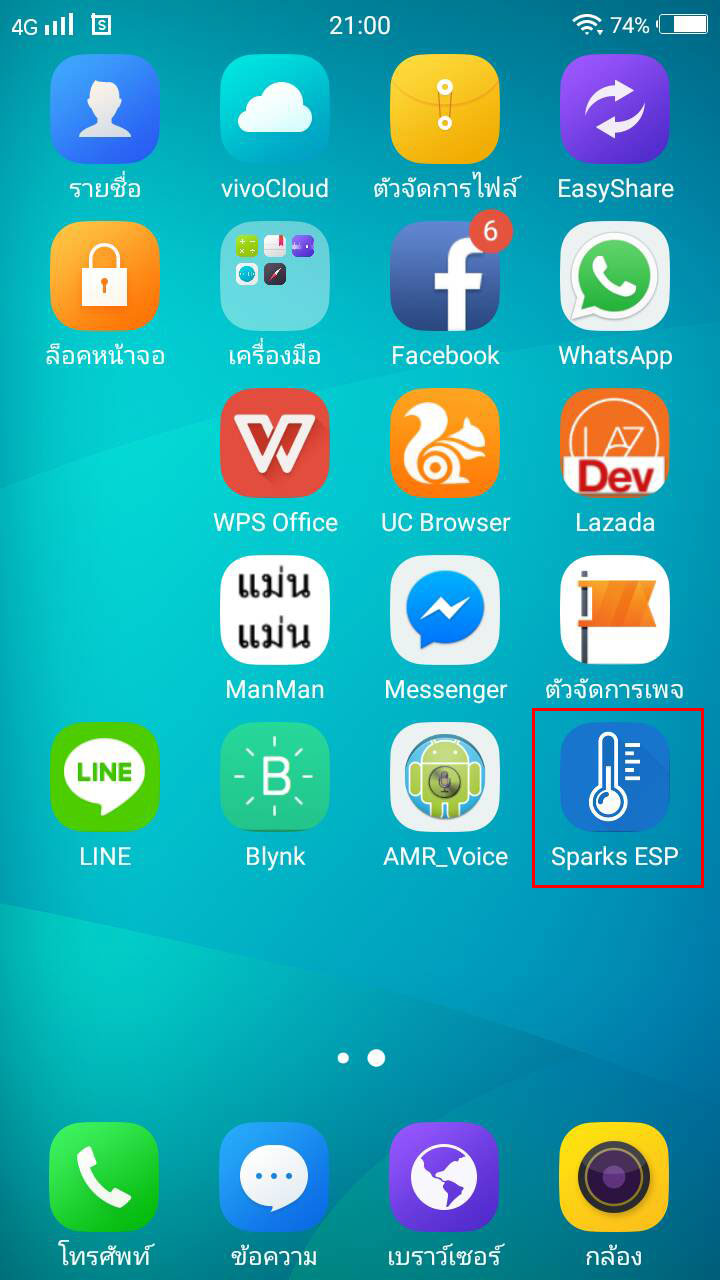Open the ตัวจัดการไฟล์ file manager

click(x=445, y=110)
